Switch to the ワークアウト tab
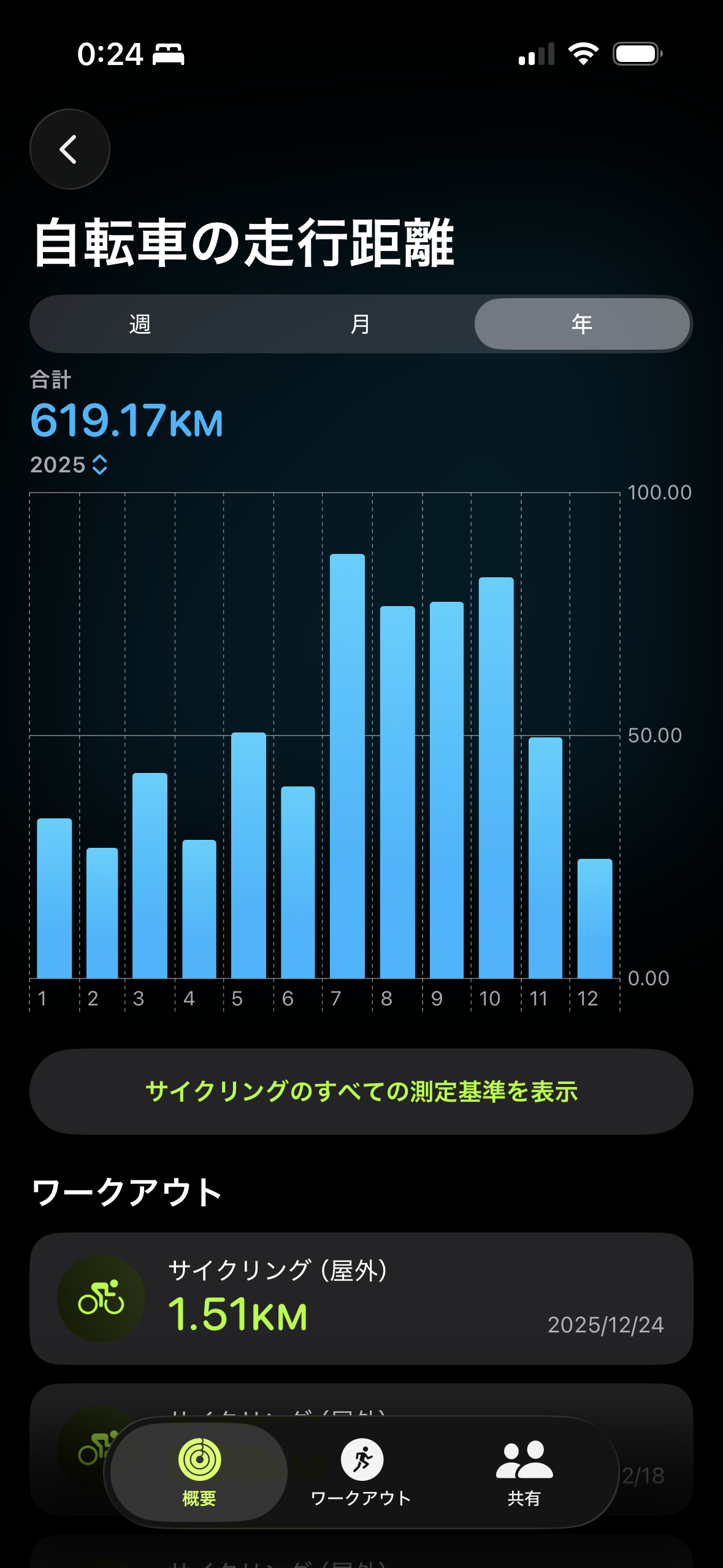Viewport: 723px width, 1568px height. [361, 1471]
